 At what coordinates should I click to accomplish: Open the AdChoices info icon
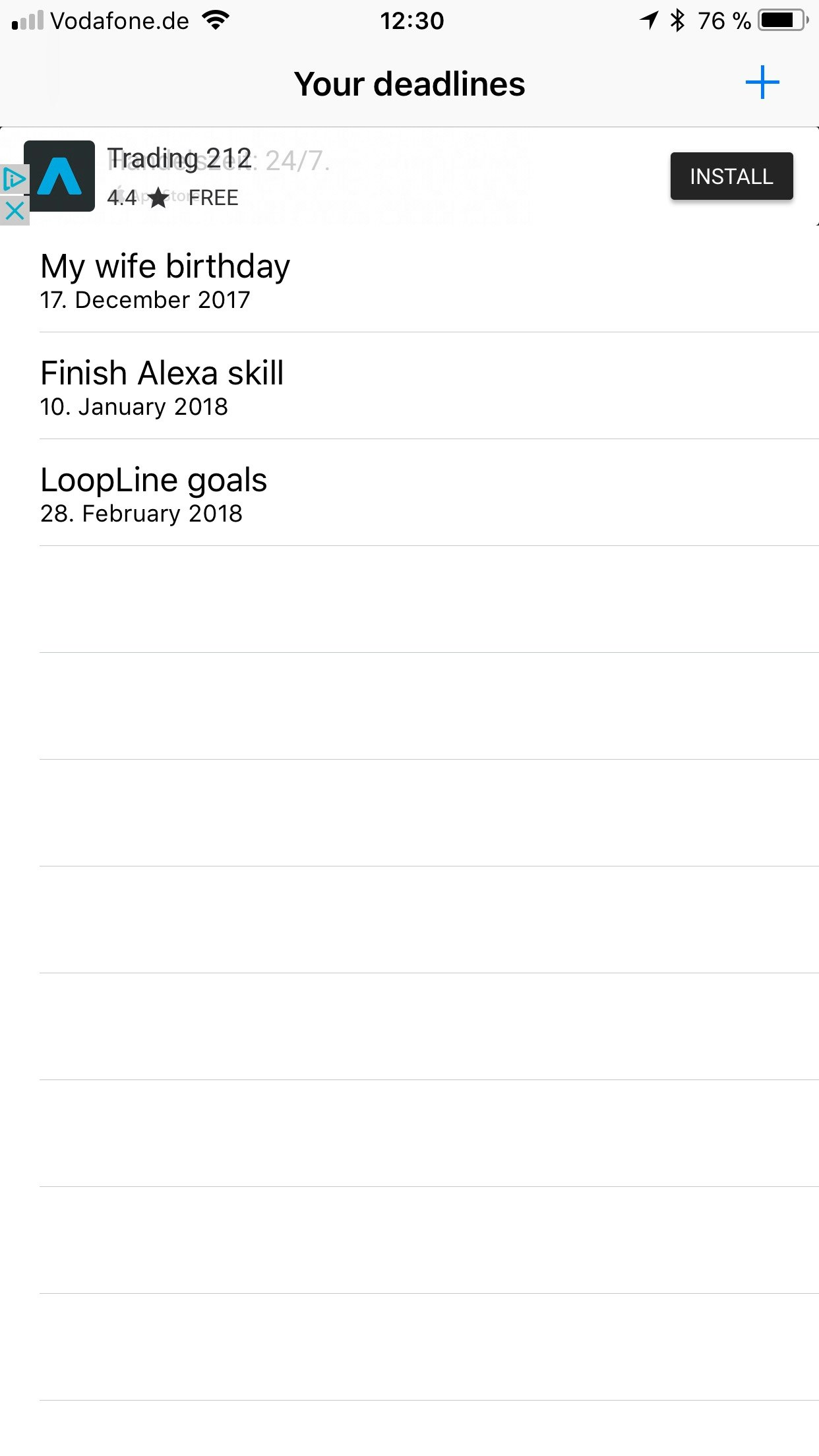[x=15, y=180]
